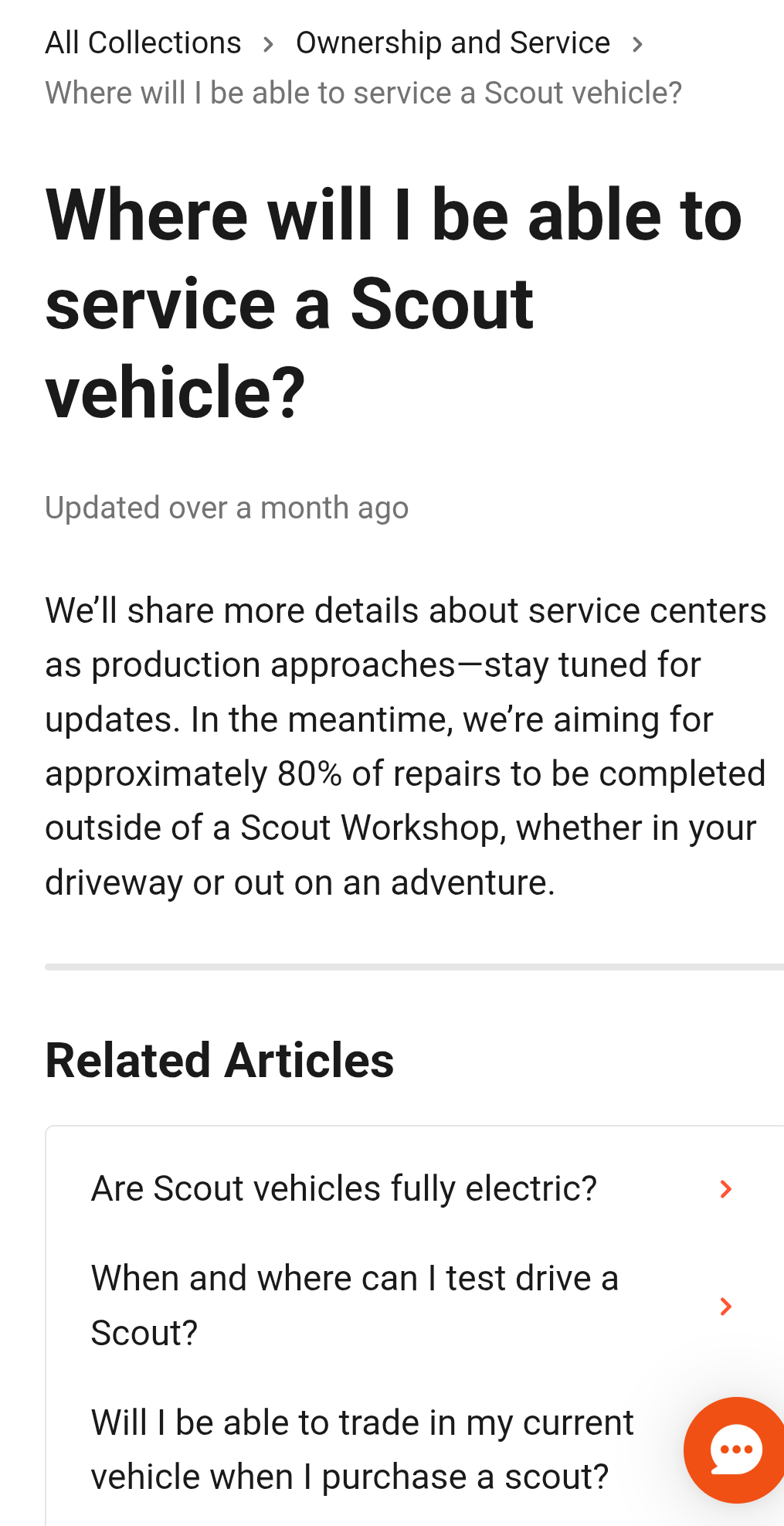784x1526 pixels.
Task: Go to All Collections breadcrumb
Action: tap(143, 43)
